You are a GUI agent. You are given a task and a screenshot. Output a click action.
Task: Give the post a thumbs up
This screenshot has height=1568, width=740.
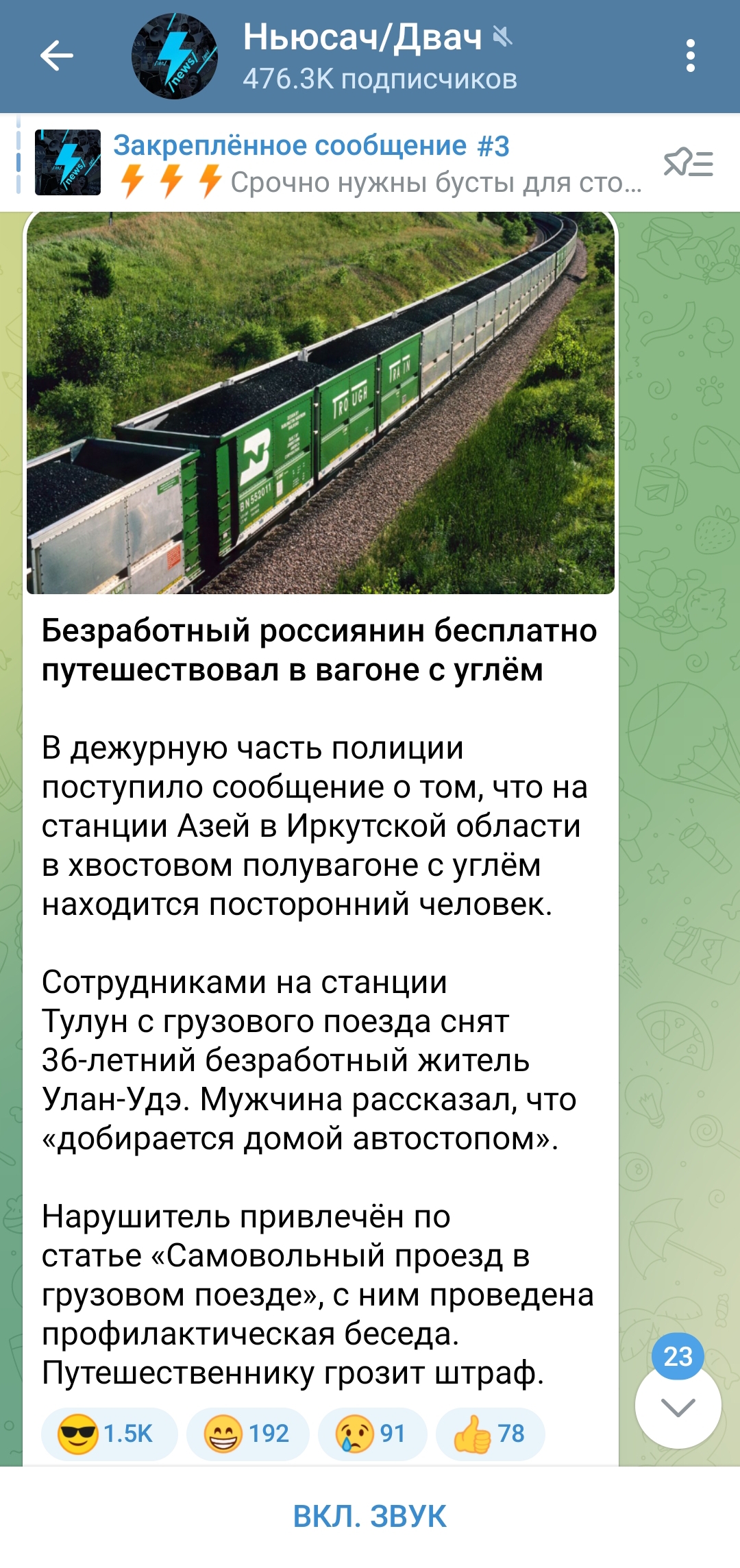(x=490, y=1433)
